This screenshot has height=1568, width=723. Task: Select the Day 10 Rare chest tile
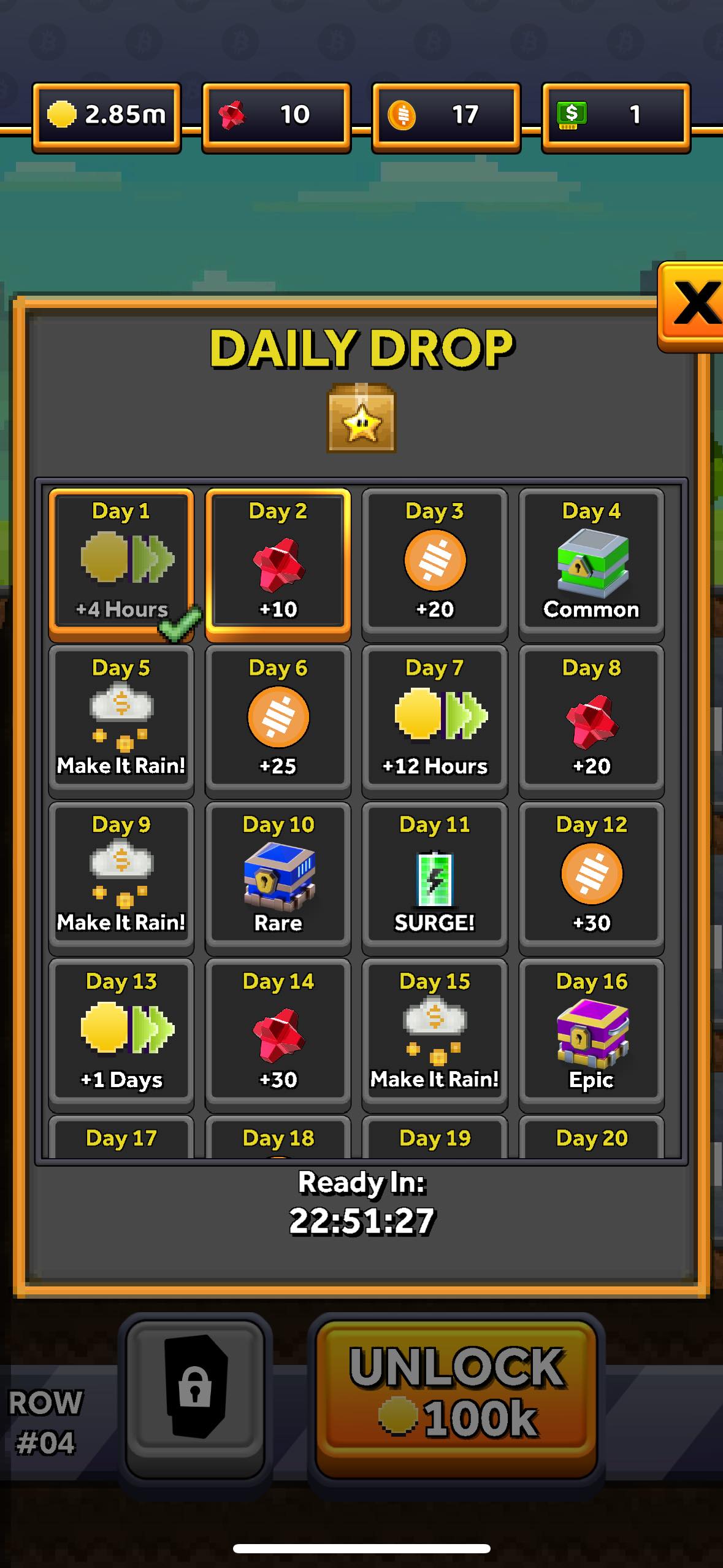pyautogui.click(x=278, y=877)
